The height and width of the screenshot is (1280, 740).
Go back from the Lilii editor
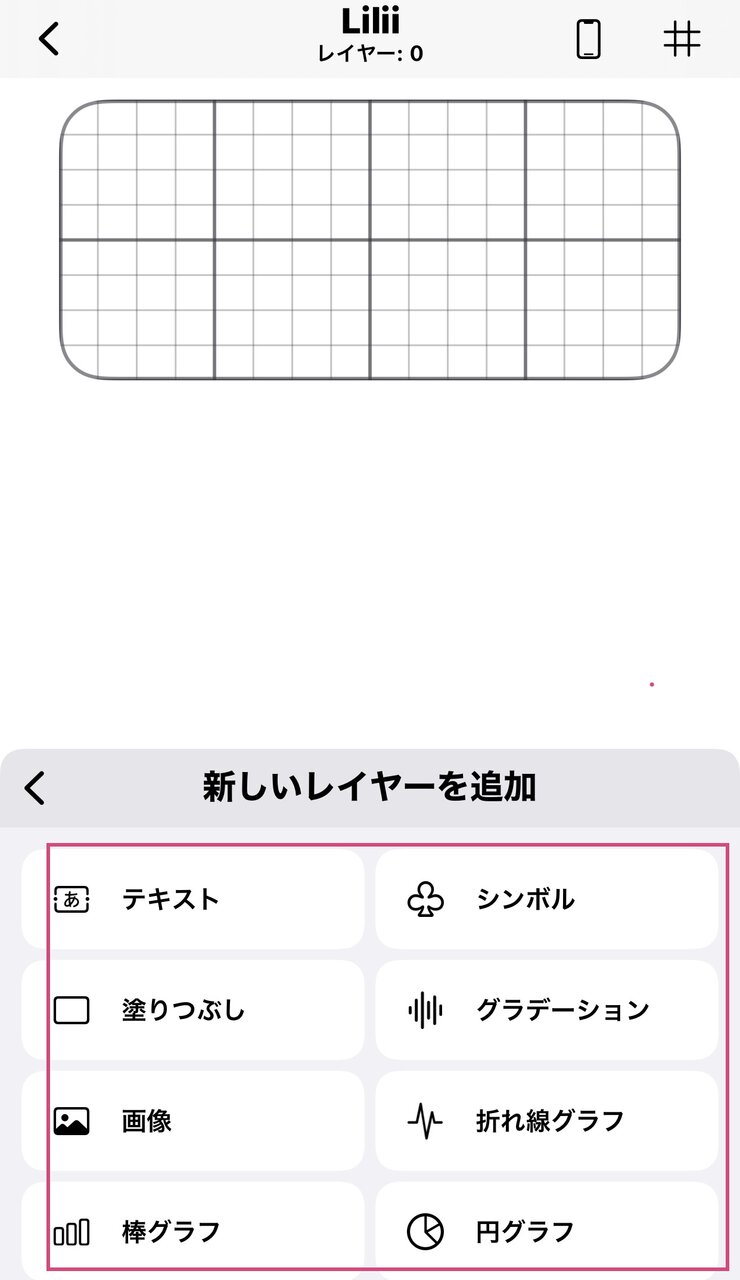[49, 39]
